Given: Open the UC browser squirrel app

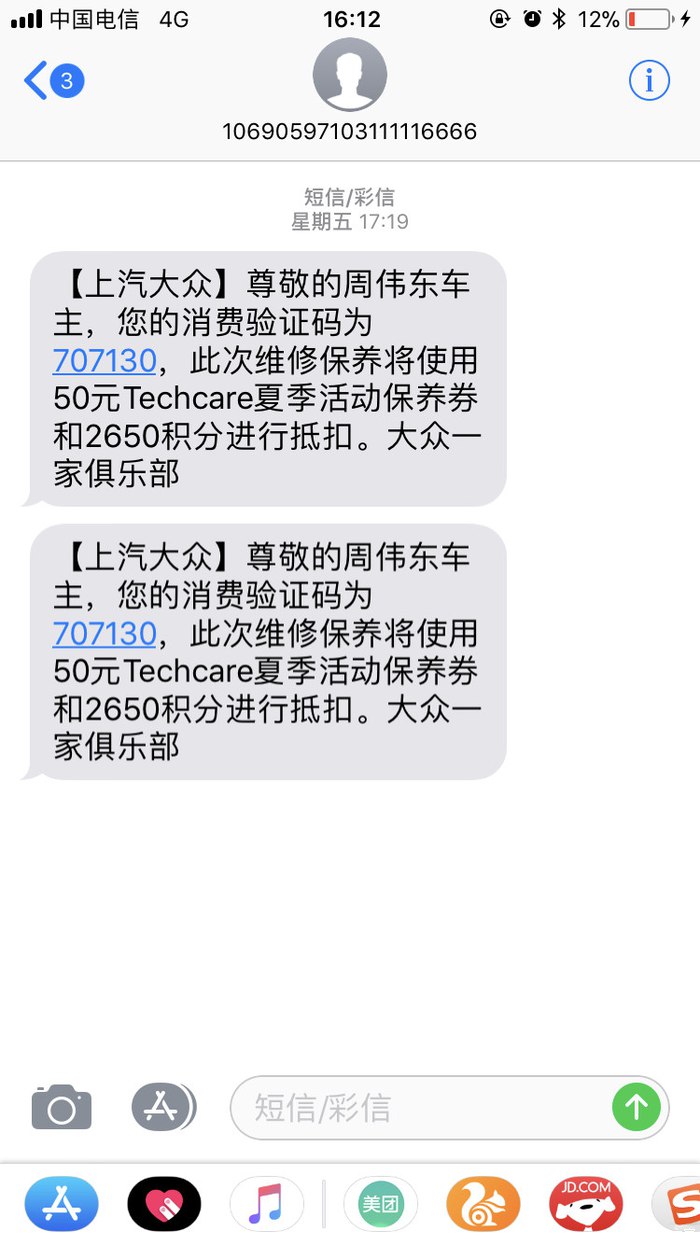Looking at the screenshot, I should point(483,1204).
